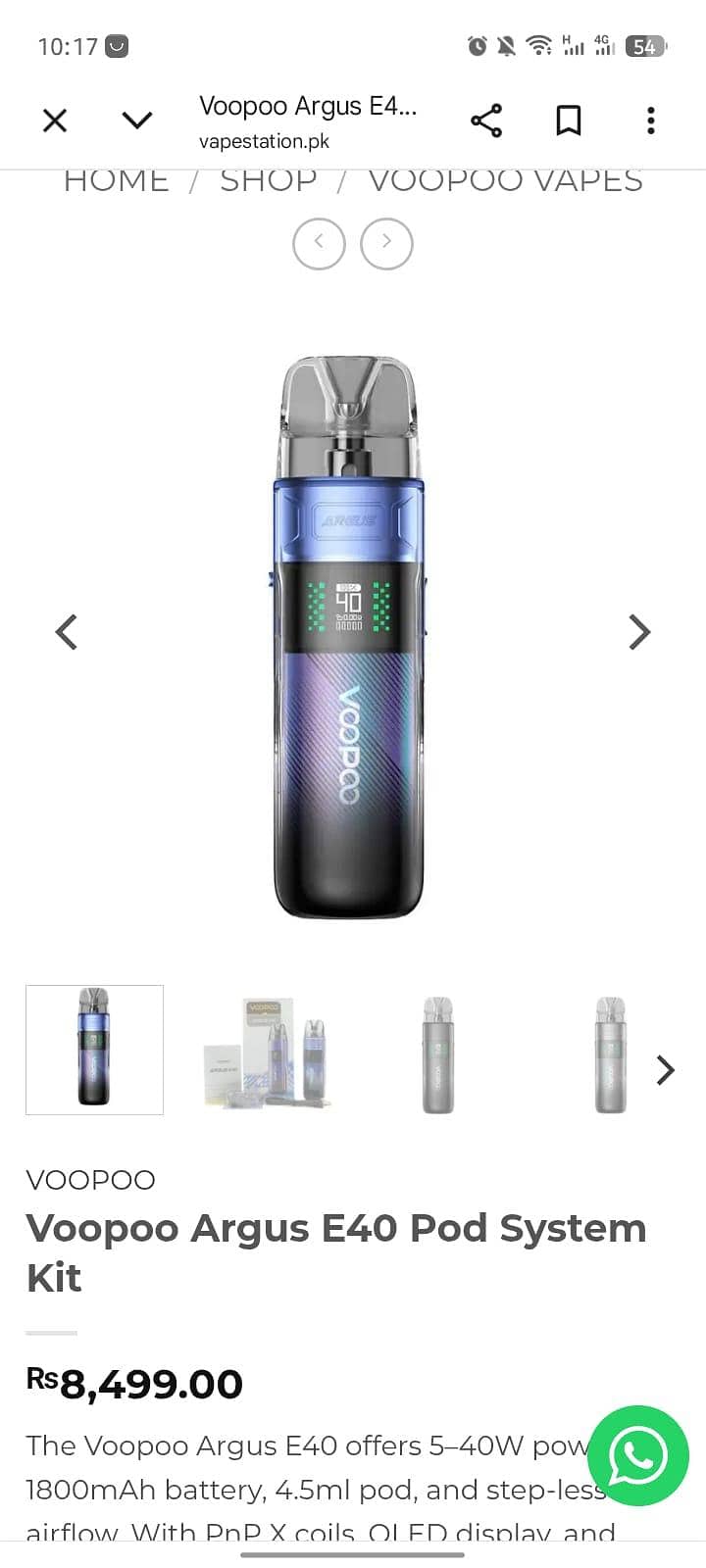Go to next product with circled right arrow

386,243
